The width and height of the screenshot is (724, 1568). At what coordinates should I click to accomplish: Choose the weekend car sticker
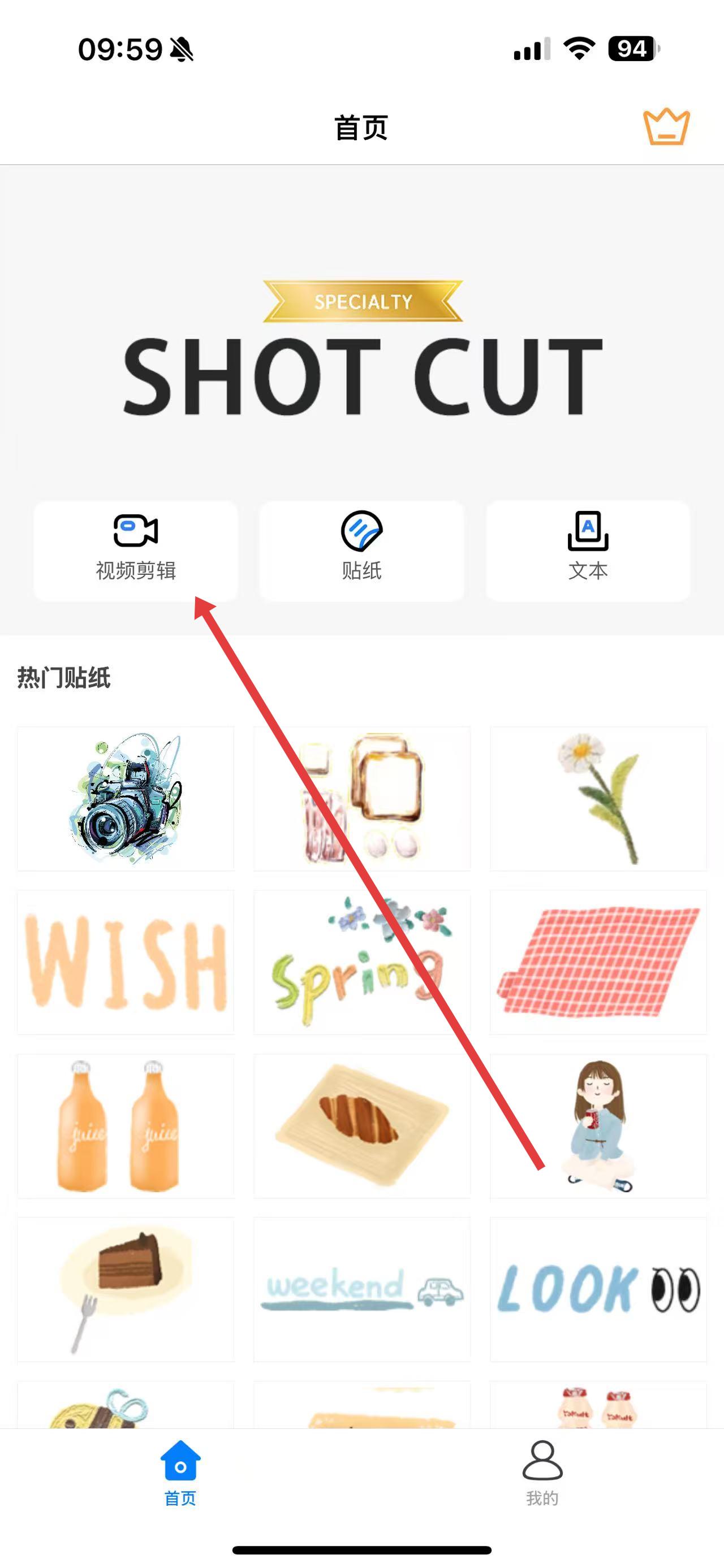click(361, 1289)
